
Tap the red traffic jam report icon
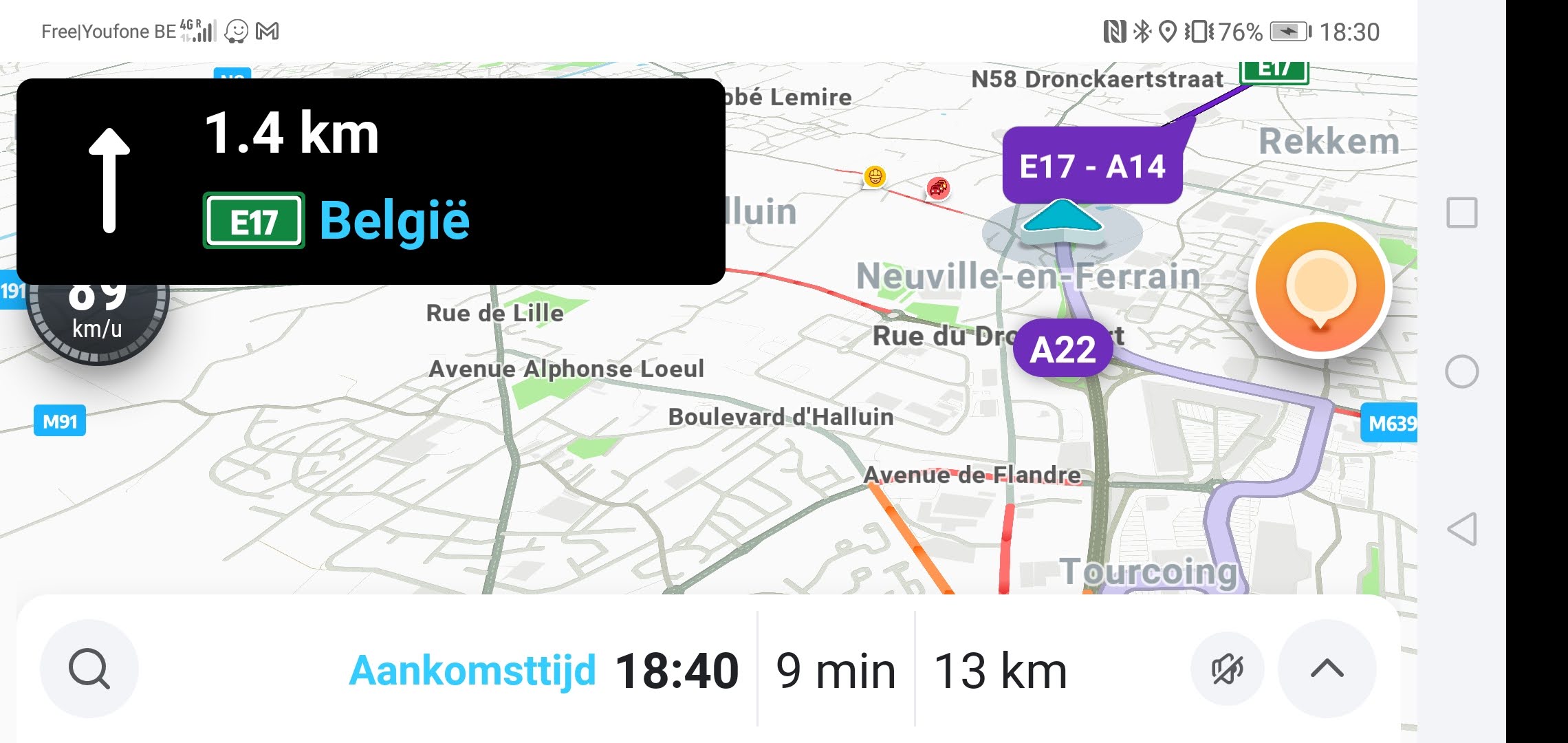click(938, 187)
